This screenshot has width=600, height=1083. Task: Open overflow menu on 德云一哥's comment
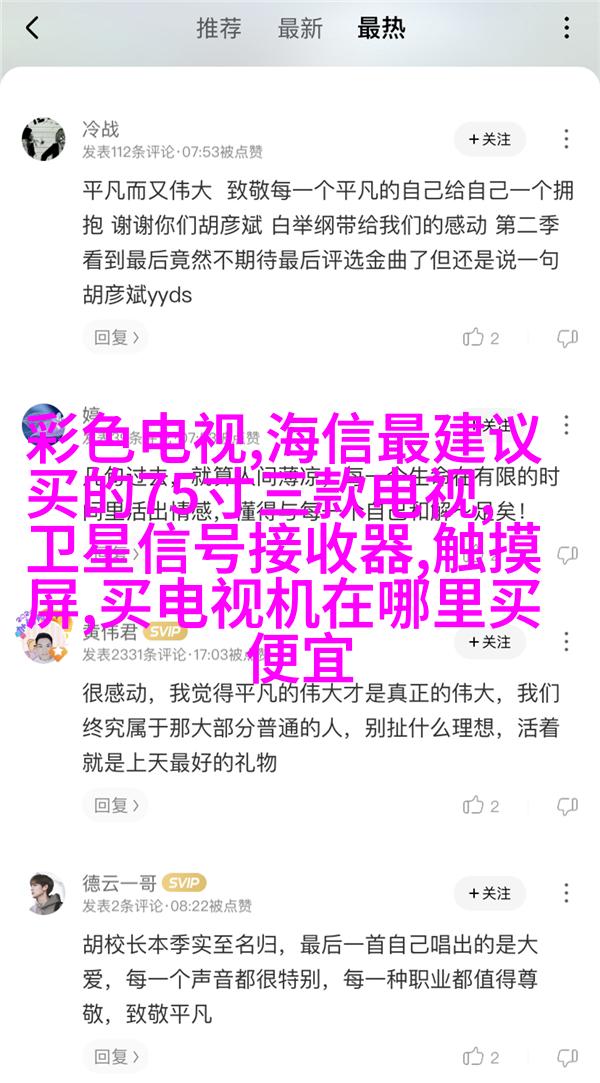click(x=567, y=893)
